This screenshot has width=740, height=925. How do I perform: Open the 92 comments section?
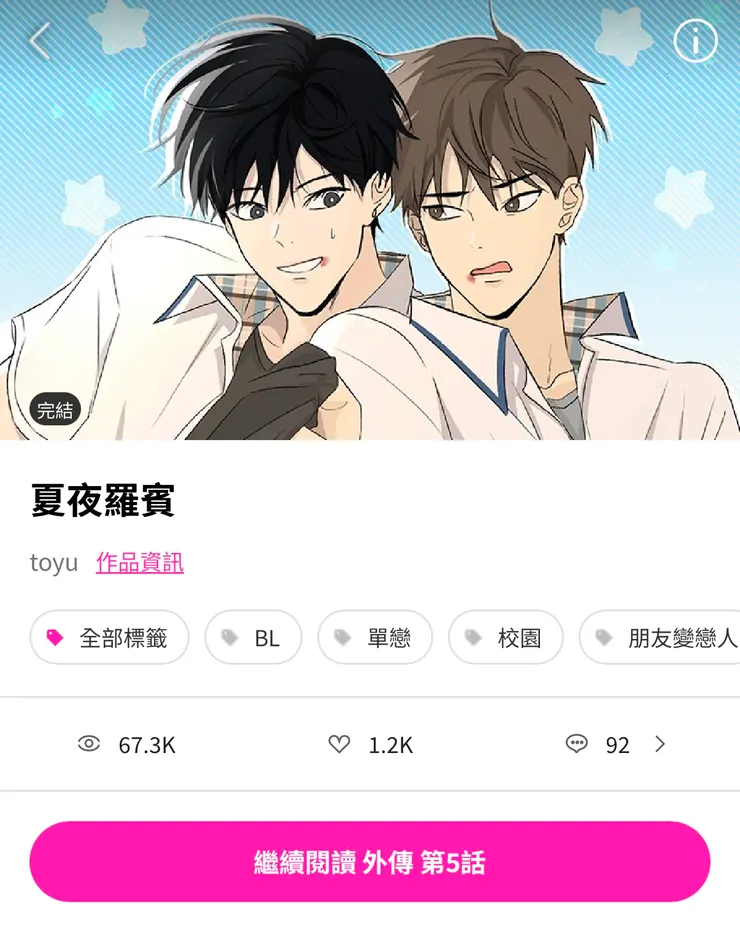click(615, 744)
